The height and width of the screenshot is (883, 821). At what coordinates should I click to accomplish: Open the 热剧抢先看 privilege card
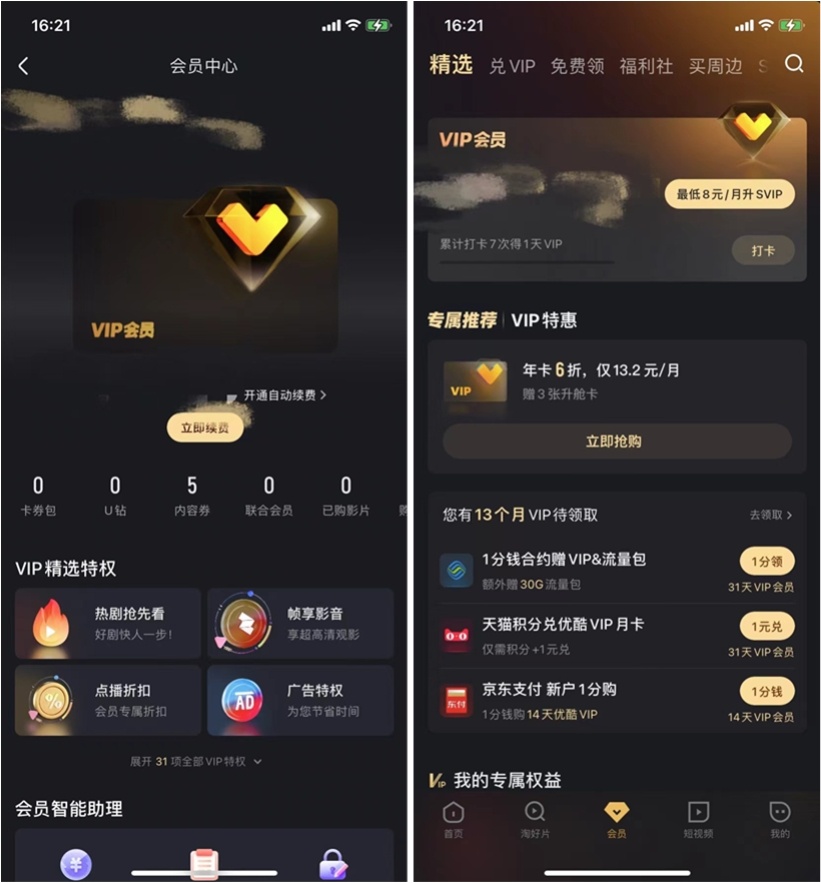point(108,623)
